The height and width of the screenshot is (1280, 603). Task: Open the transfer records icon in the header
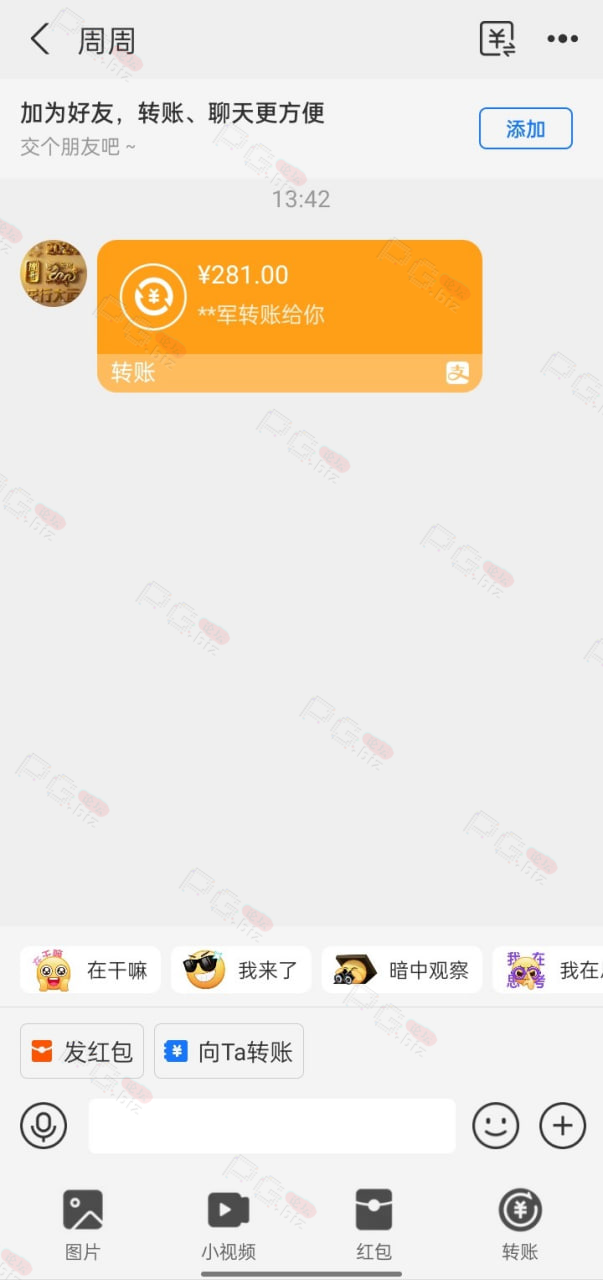[497, 39]
